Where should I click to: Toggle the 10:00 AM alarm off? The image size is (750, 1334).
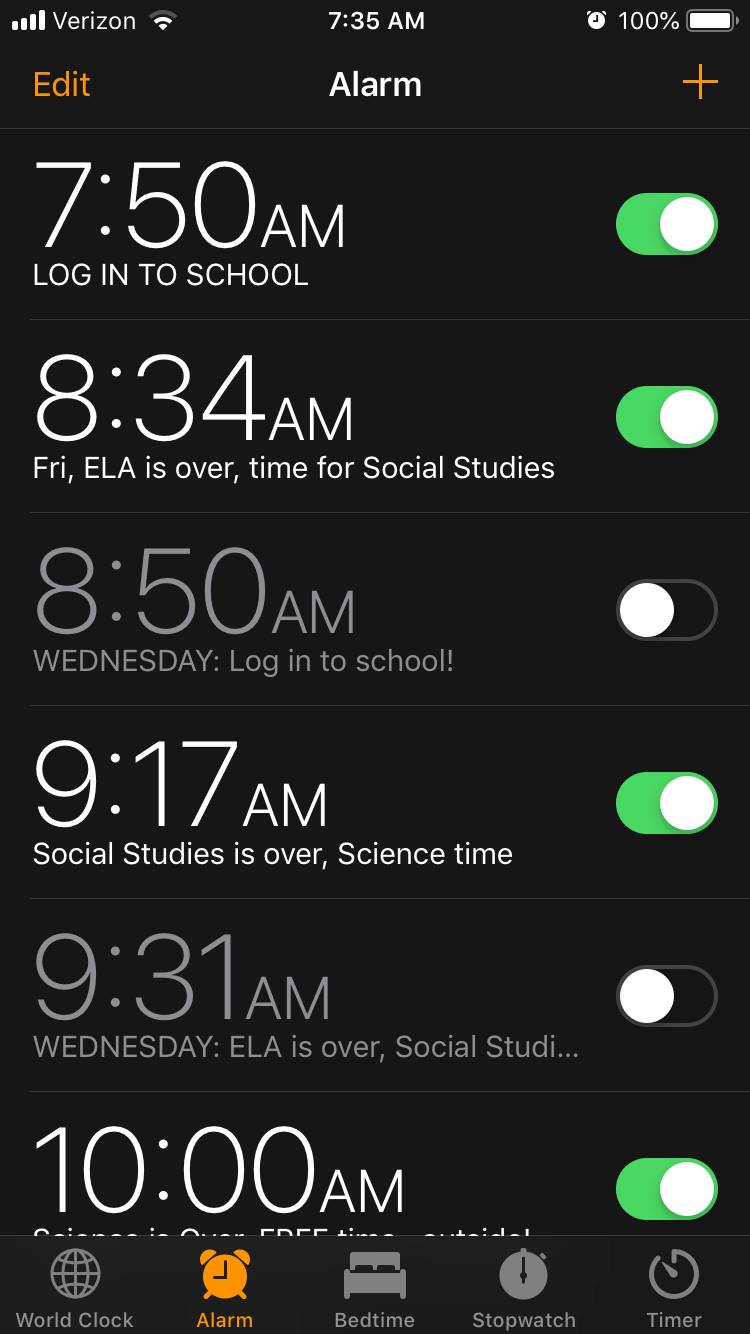pos(666,1189)
